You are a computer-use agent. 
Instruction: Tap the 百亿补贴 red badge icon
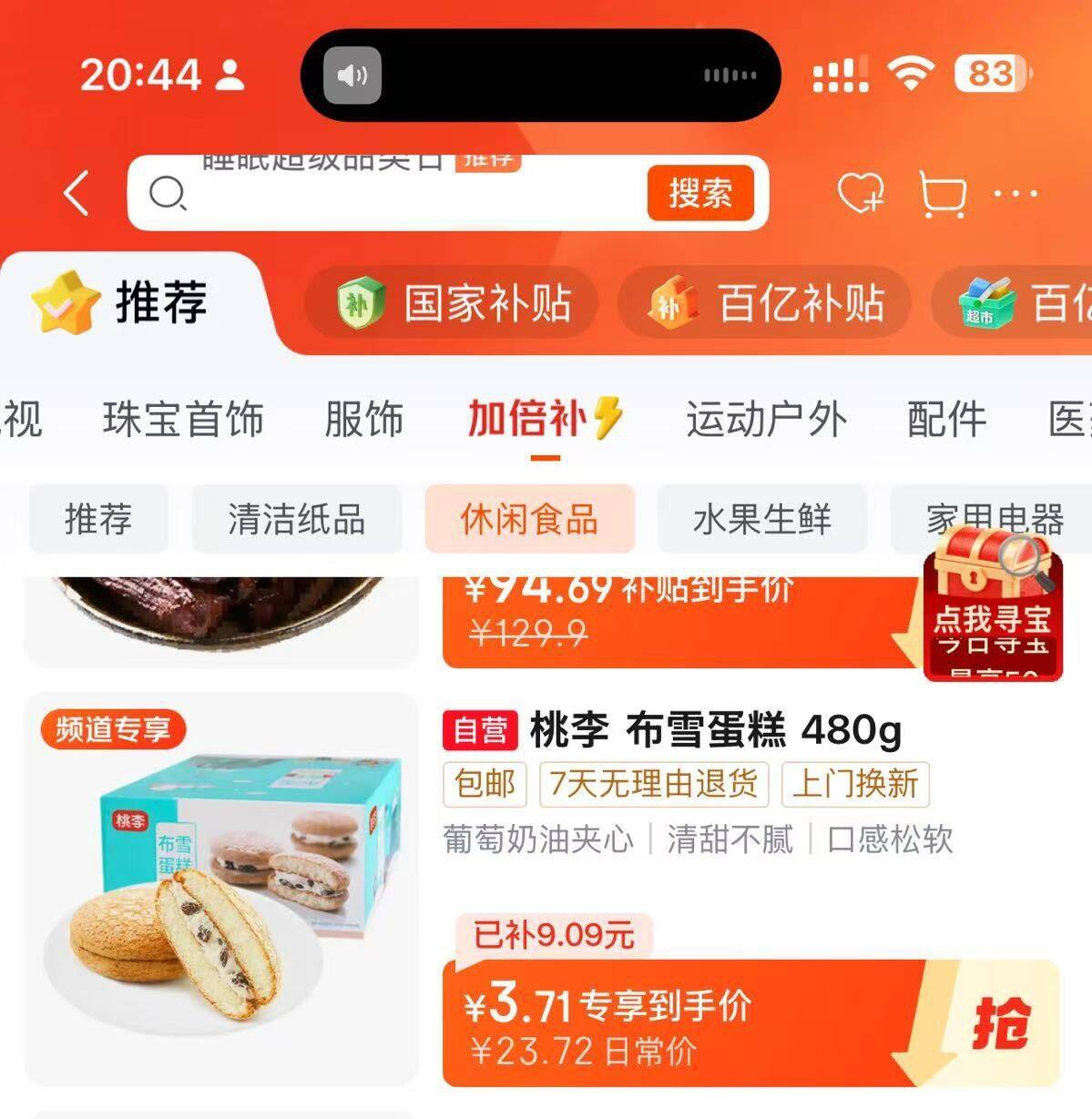pos(670,304)
